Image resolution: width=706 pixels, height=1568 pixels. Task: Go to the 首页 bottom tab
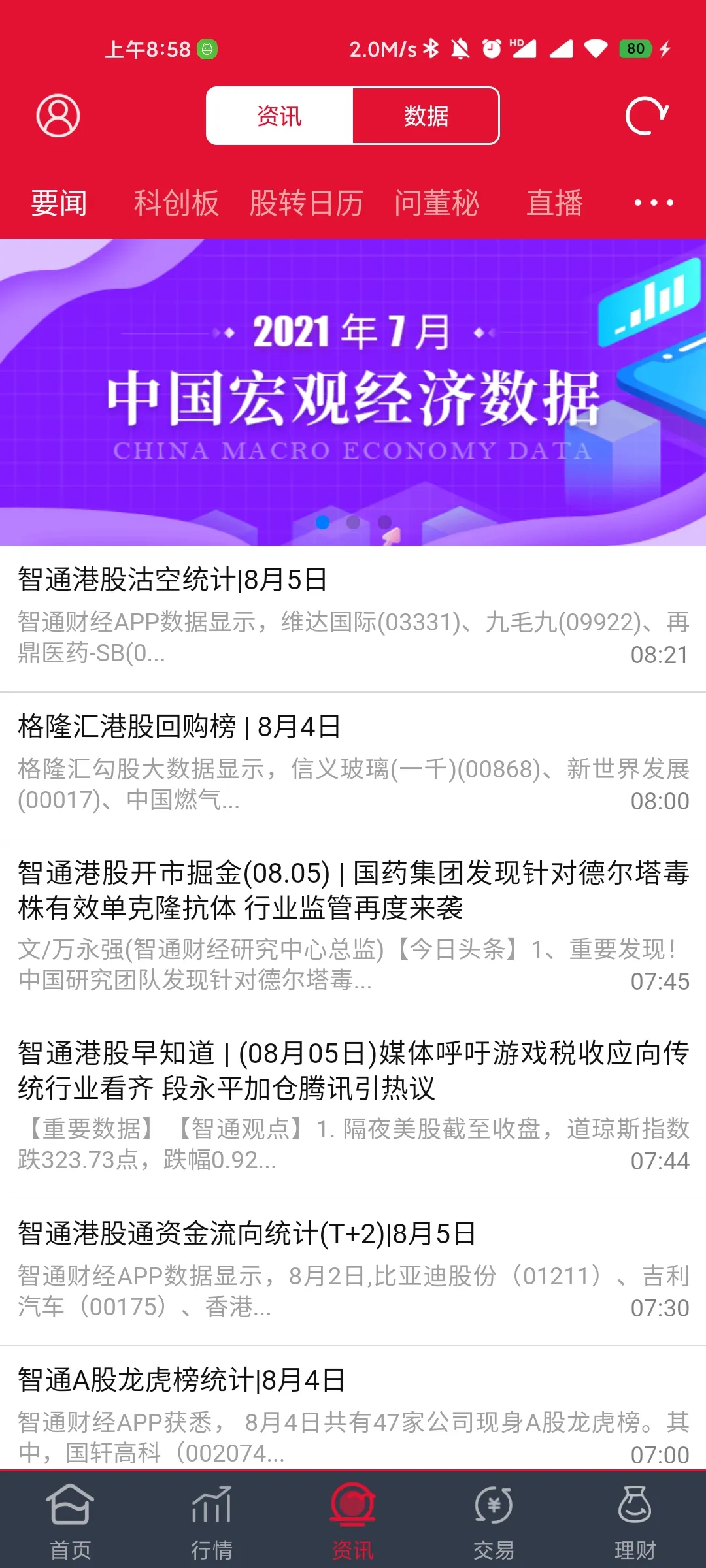coord(71,1520)
